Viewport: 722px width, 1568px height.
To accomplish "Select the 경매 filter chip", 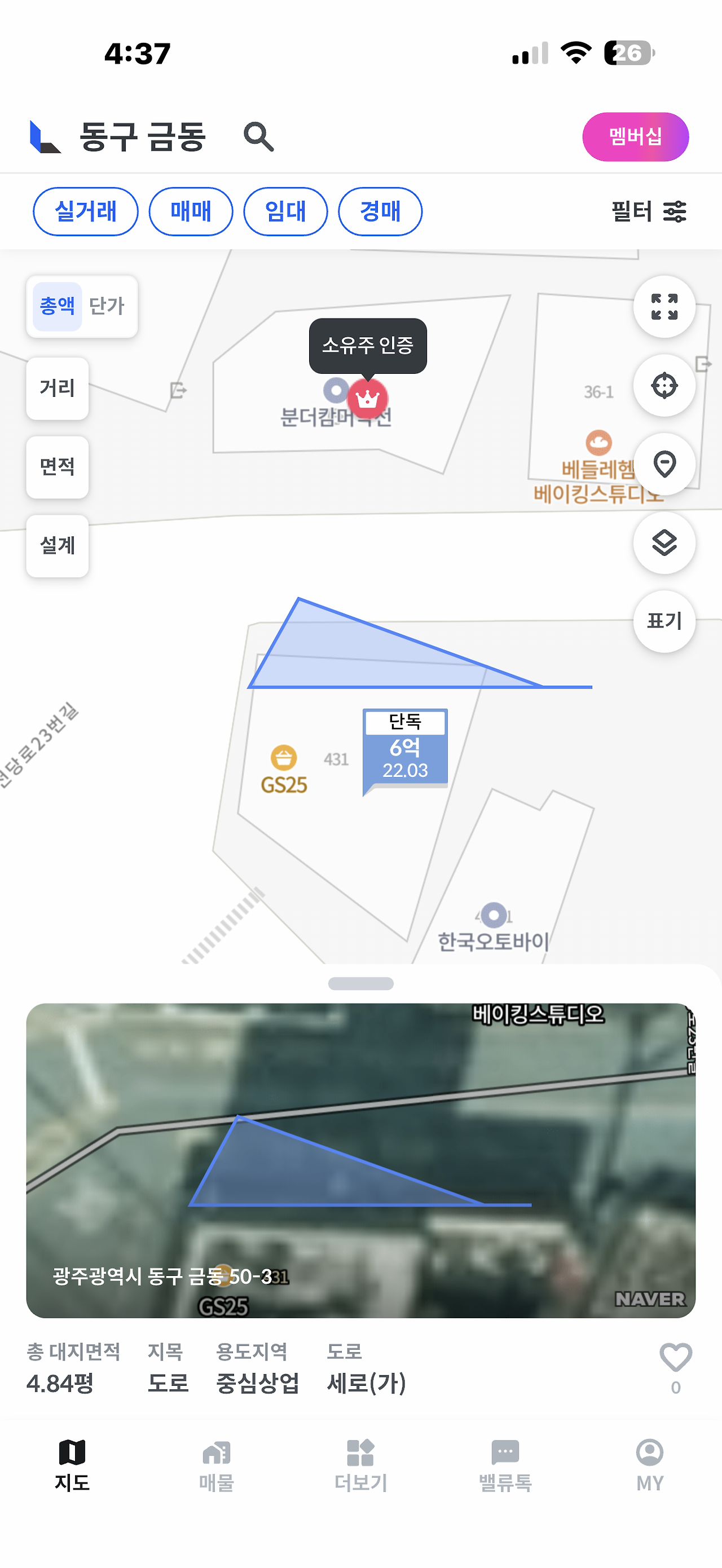I will [380, 211].
